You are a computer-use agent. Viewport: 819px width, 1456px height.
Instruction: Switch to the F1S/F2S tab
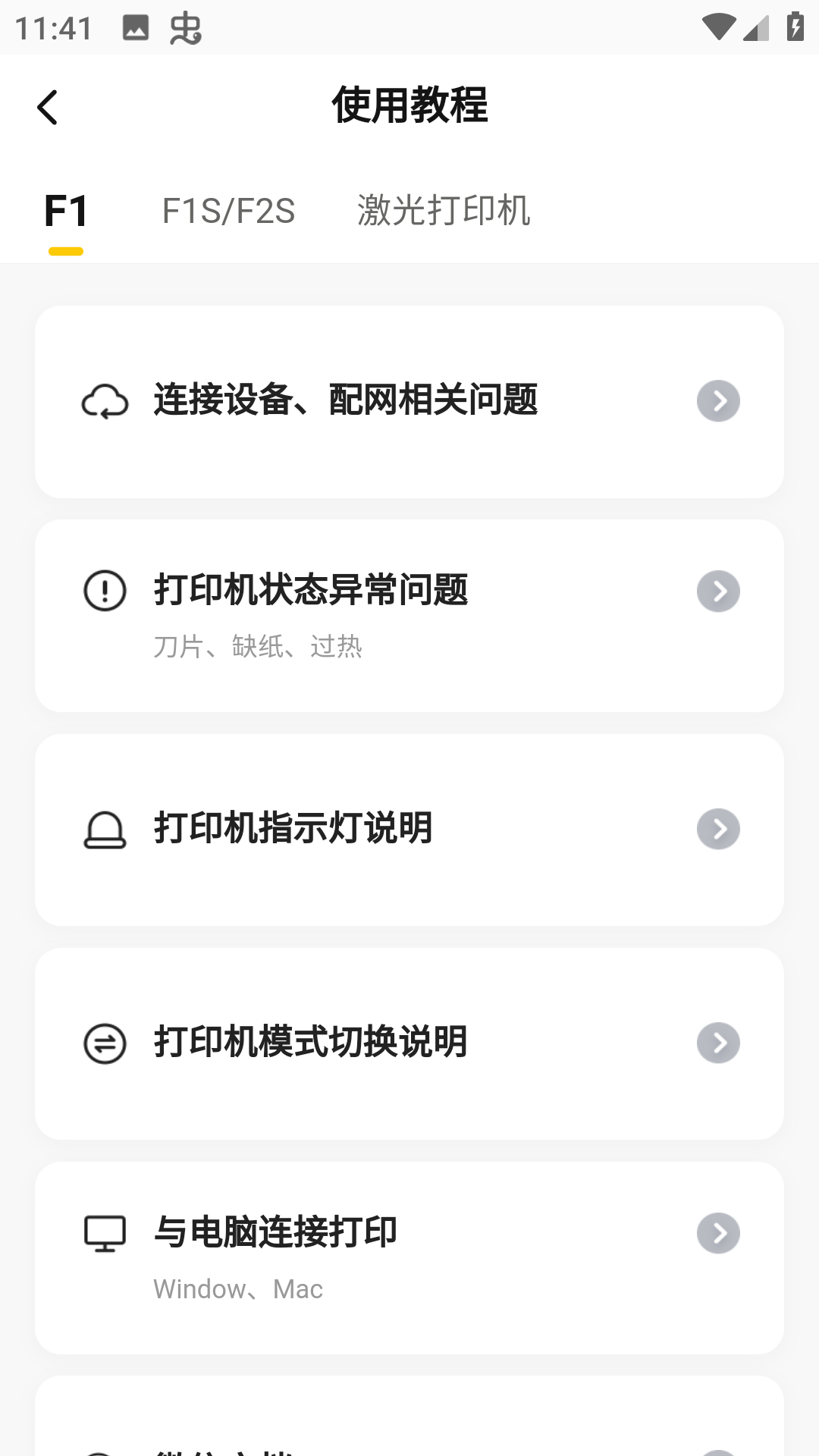(228, 211)
